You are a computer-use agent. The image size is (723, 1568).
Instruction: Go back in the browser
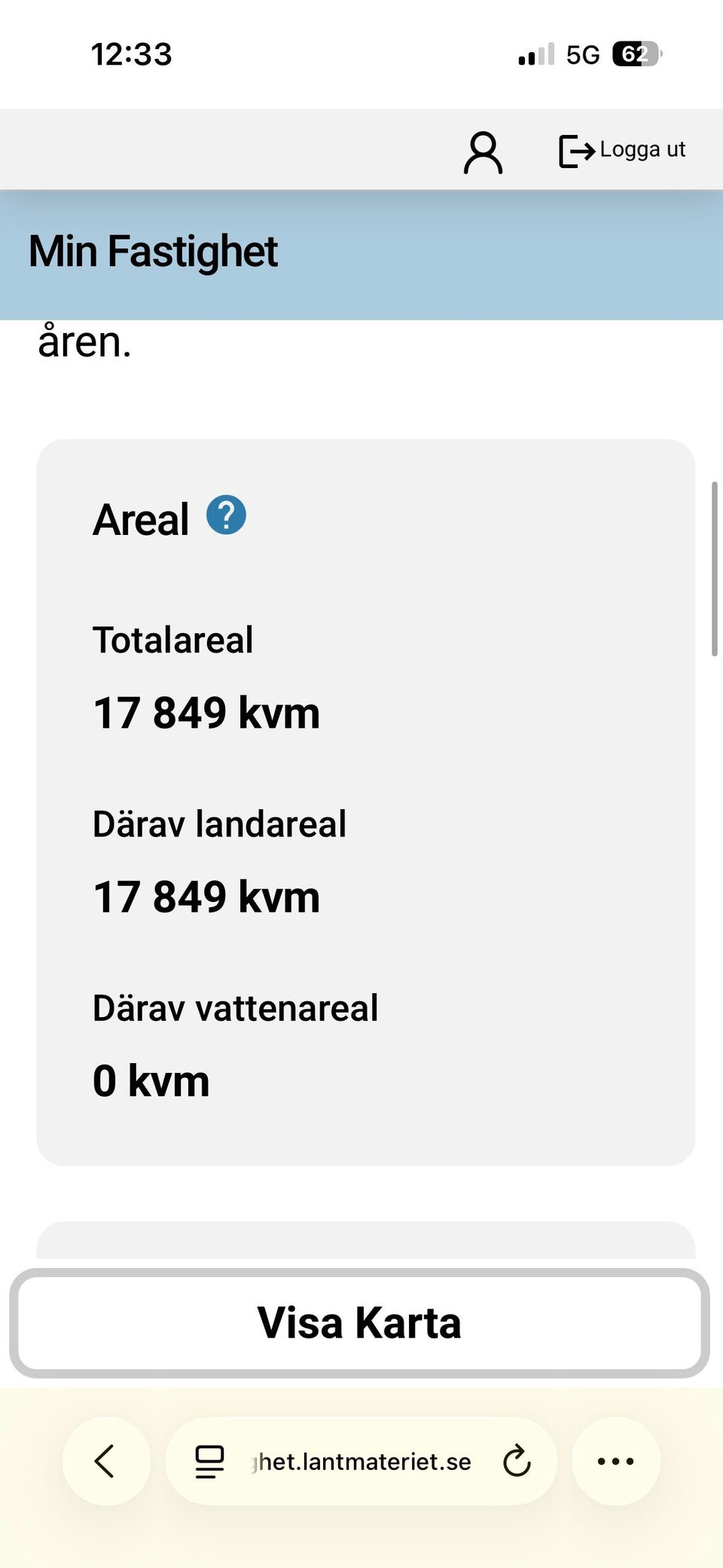105,1461
